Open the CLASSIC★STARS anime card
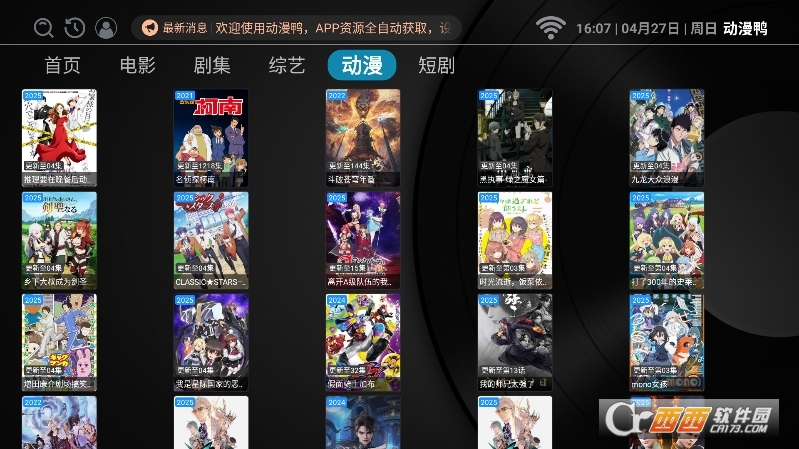Viewport: 799px width, 449px height. tap(211, 240)
